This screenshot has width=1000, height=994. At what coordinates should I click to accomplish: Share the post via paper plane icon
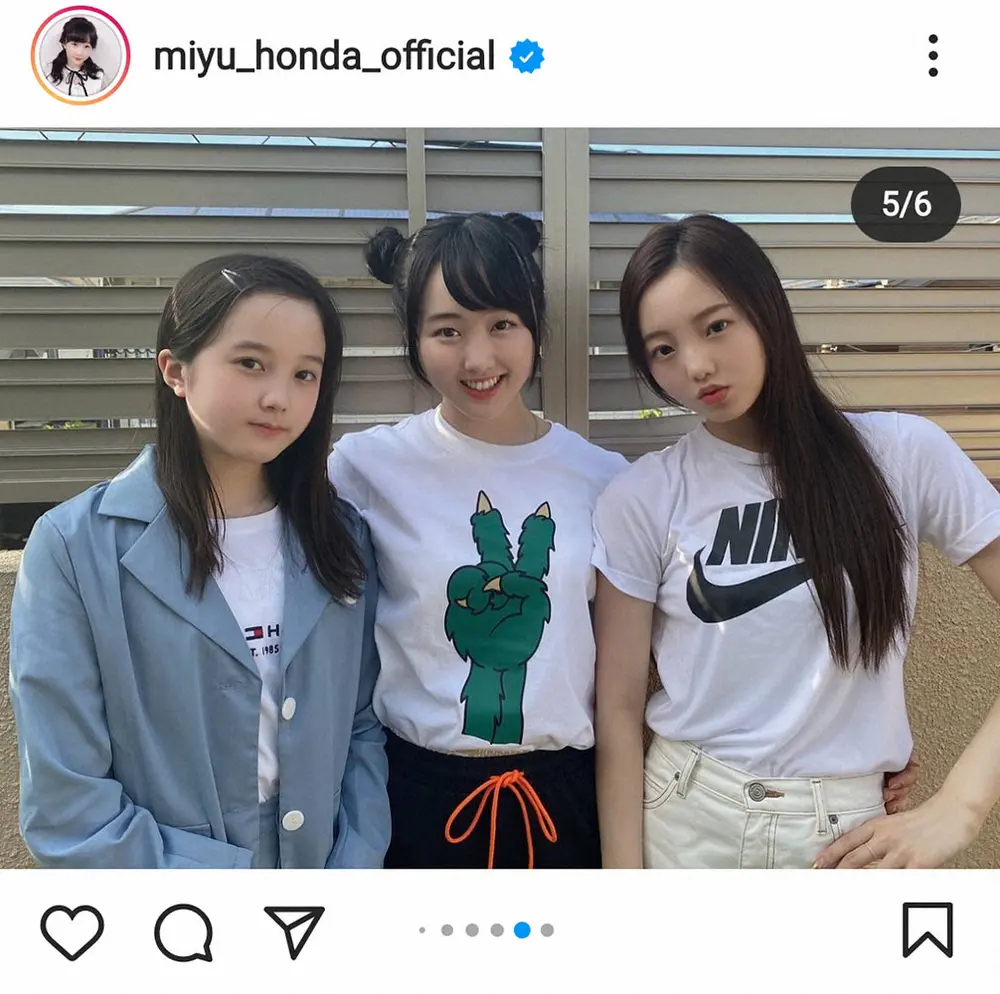[294, 932]
